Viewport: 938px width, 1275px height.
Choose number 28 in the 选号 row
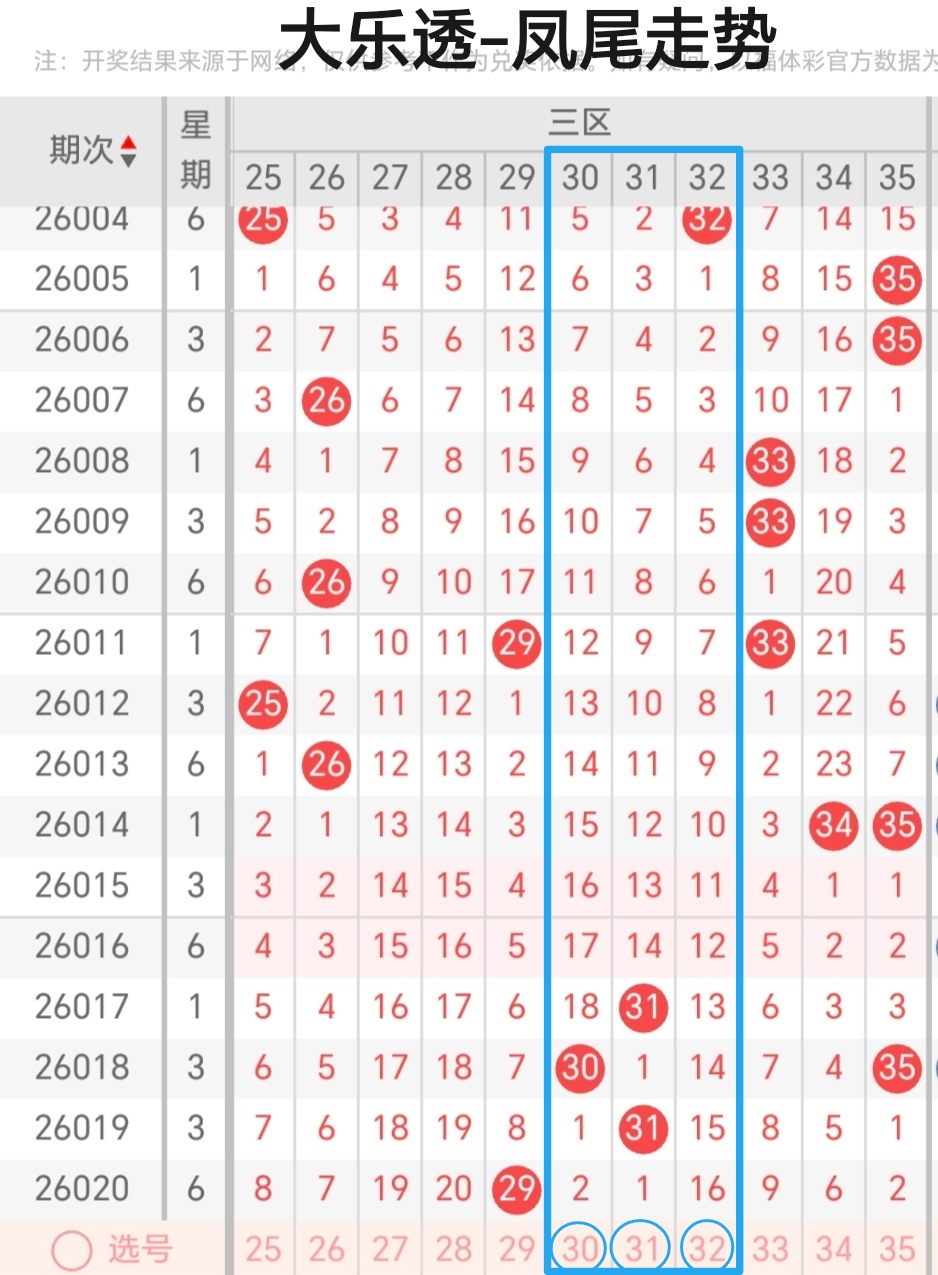pyautogui.click(x=453, y=1250)
